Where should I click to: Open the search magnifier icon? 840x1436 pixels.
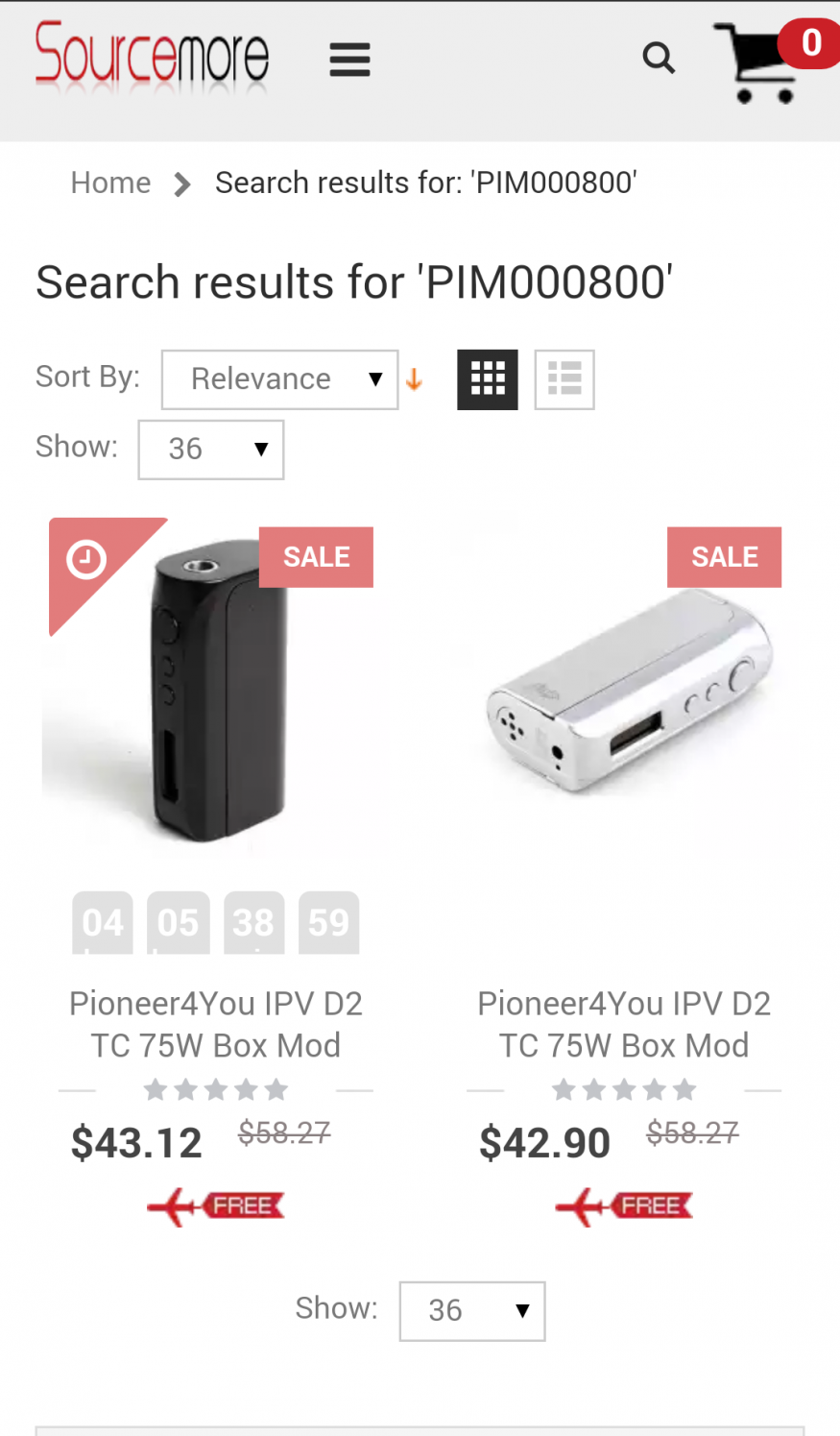(x=659, y=59)
